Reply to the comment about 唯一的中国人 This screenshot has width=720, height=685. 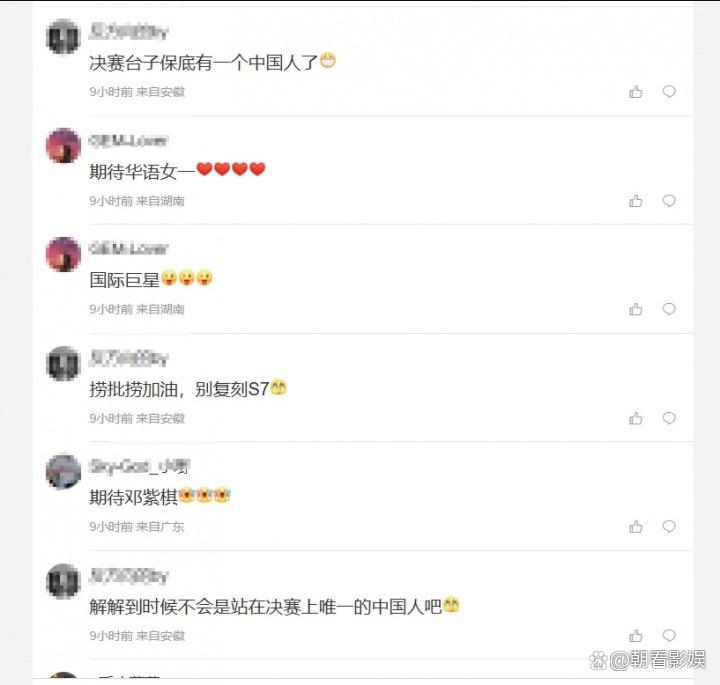669,636
